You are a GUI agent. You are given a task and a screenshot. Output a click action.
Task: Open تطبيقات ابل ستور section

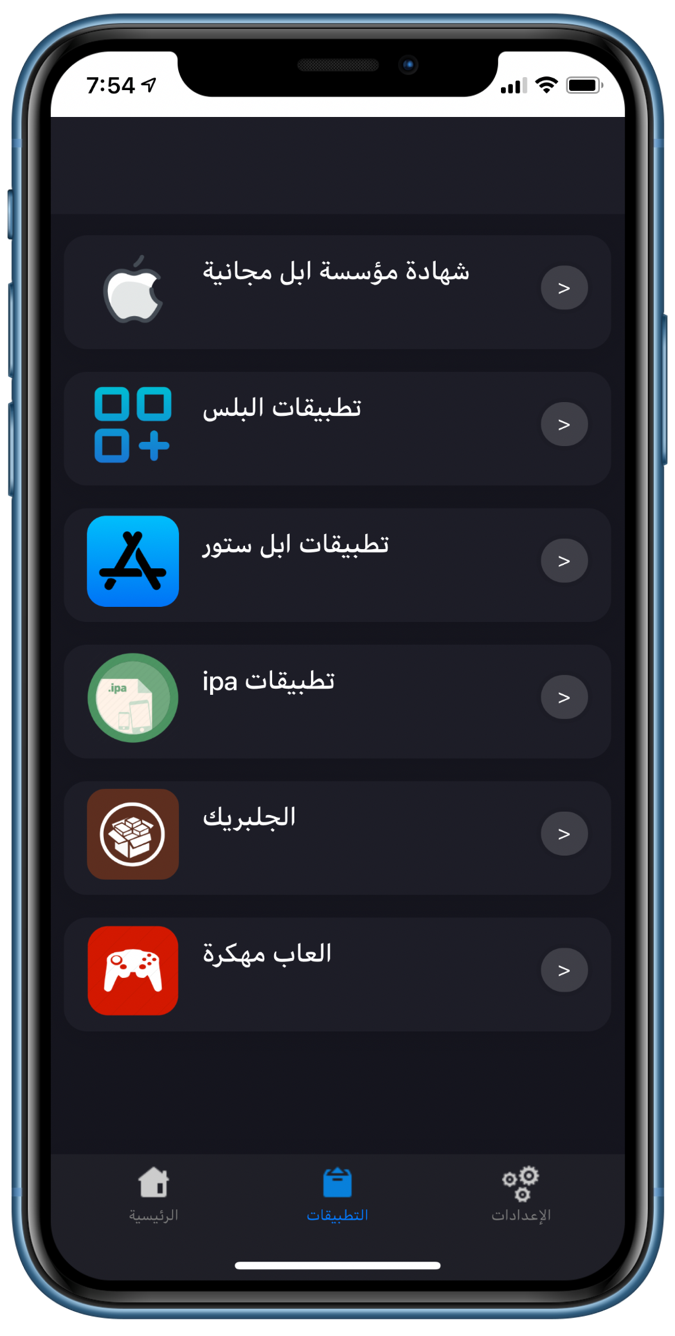337,564
